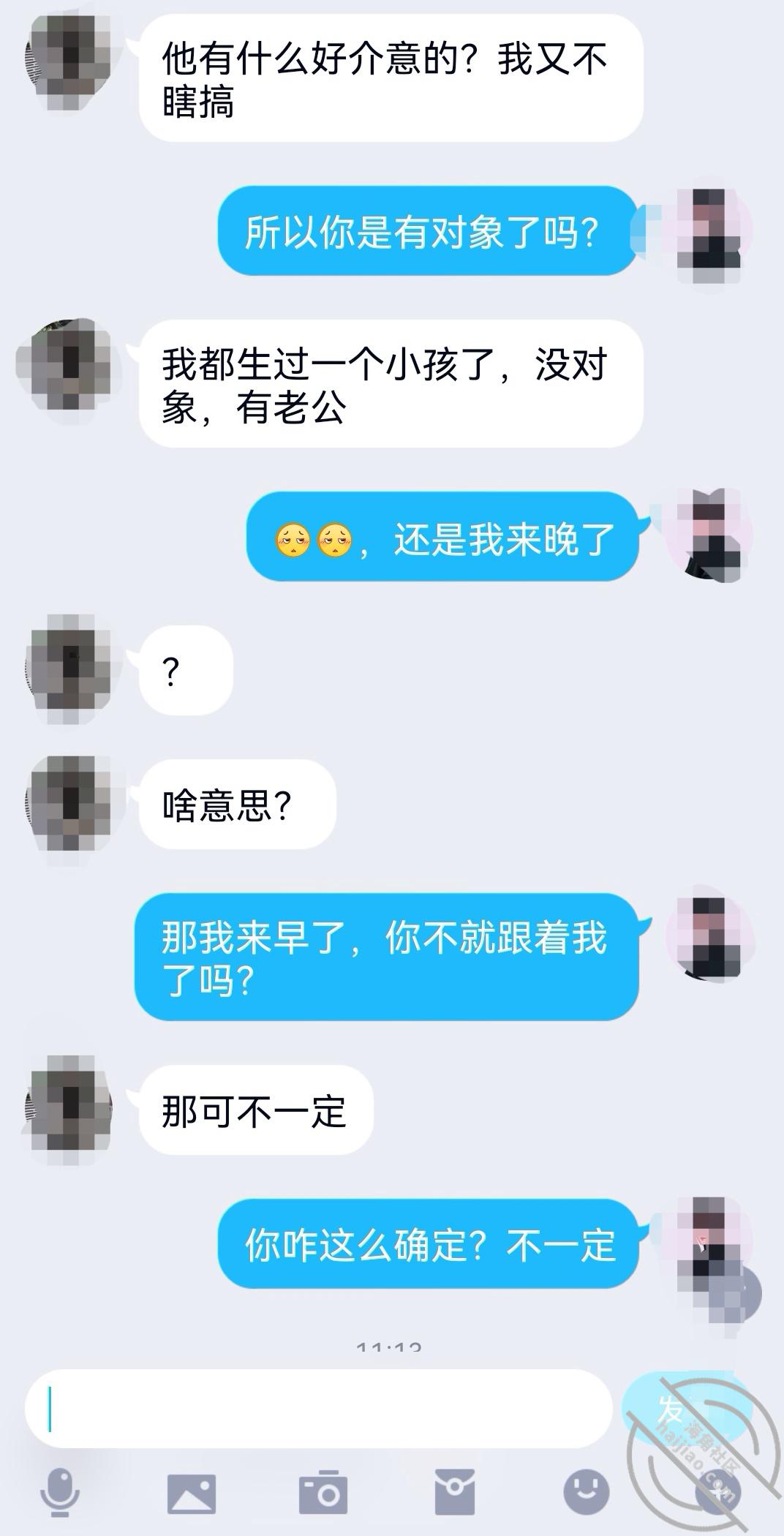The width and height of the screenshot is (784, 1536).
Task: Open the avatar beside "啥意思?" message
Action: (70, 803)
